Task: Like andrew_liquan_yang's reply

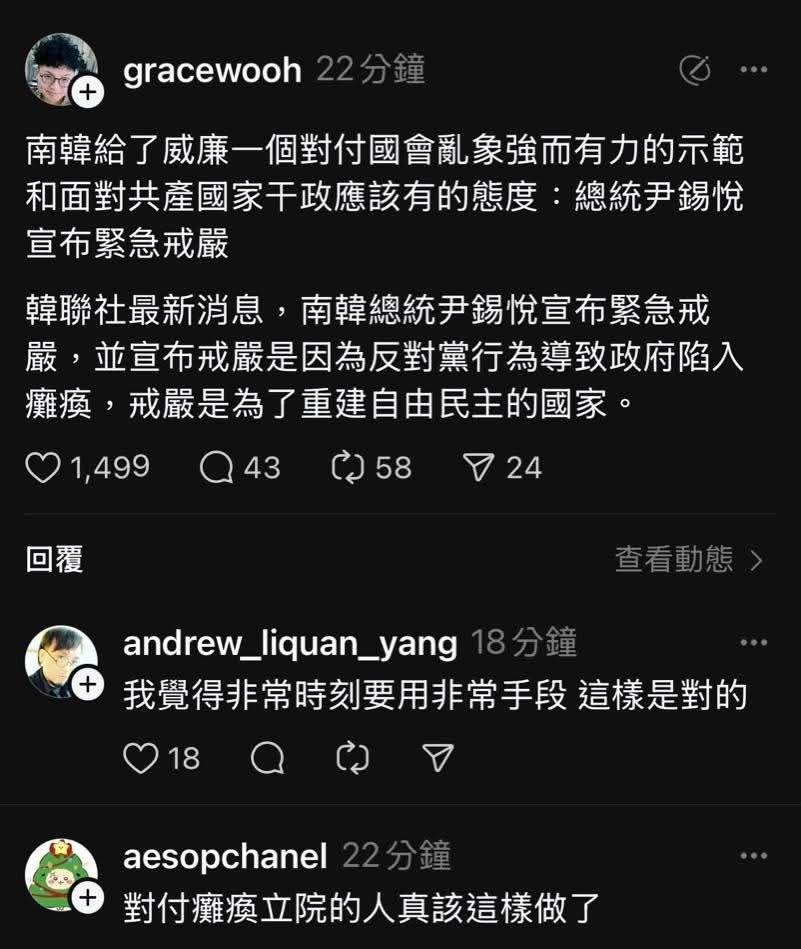Action: pos(142,759)
